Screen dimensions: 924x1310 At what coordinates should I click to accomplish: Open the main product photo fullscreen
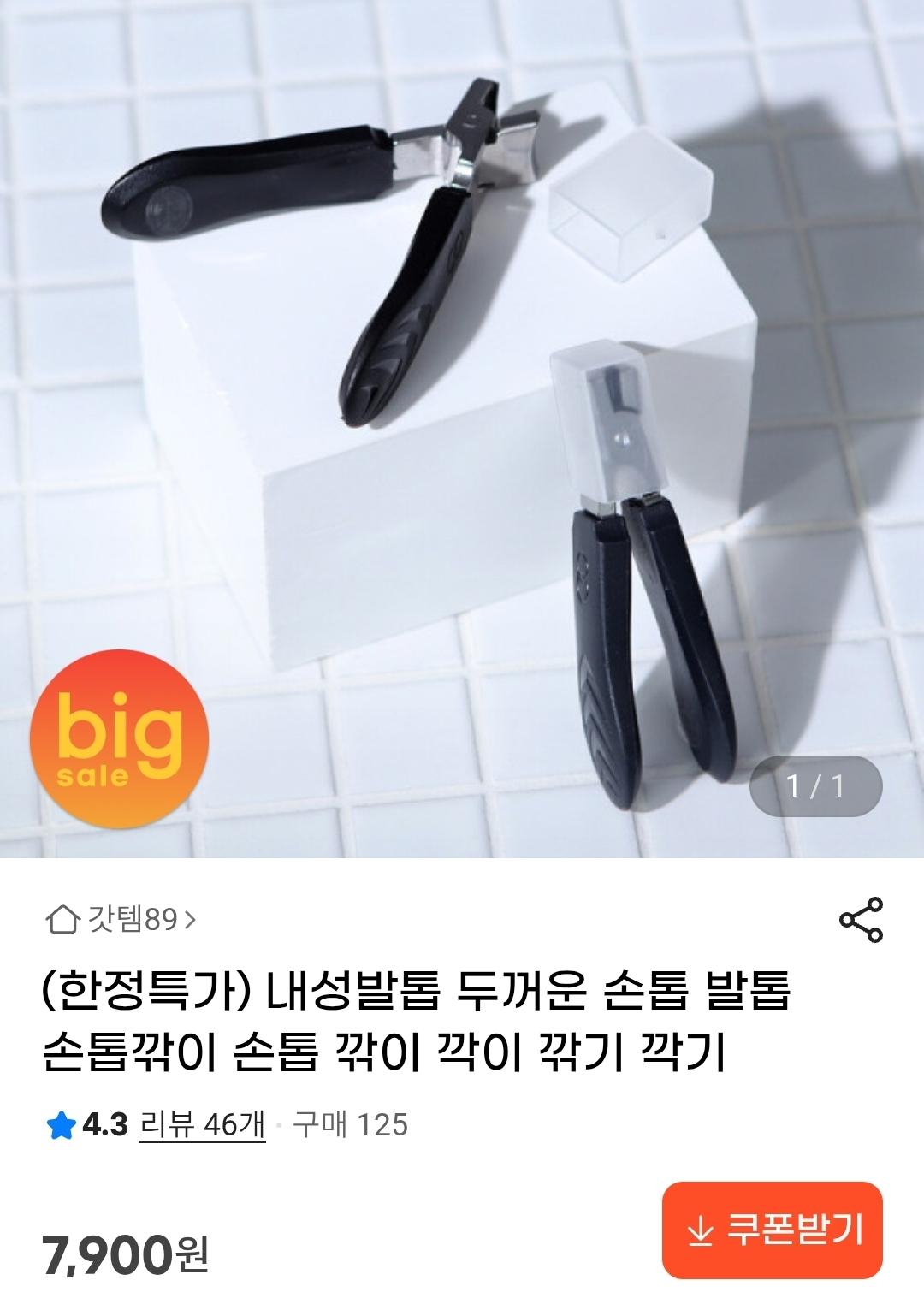click(462, 428)
